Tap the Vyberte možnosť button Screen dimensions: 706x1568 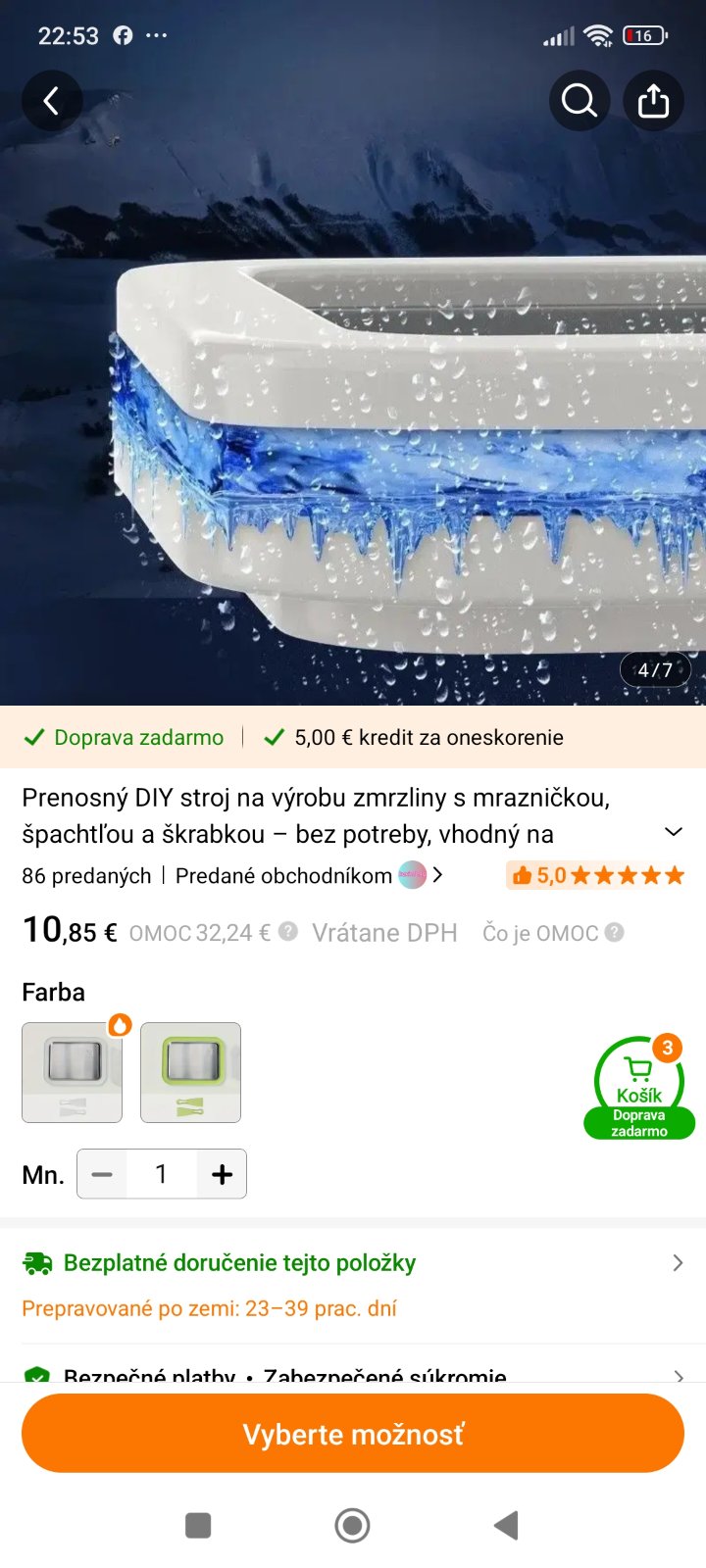tap(353, 1434)
